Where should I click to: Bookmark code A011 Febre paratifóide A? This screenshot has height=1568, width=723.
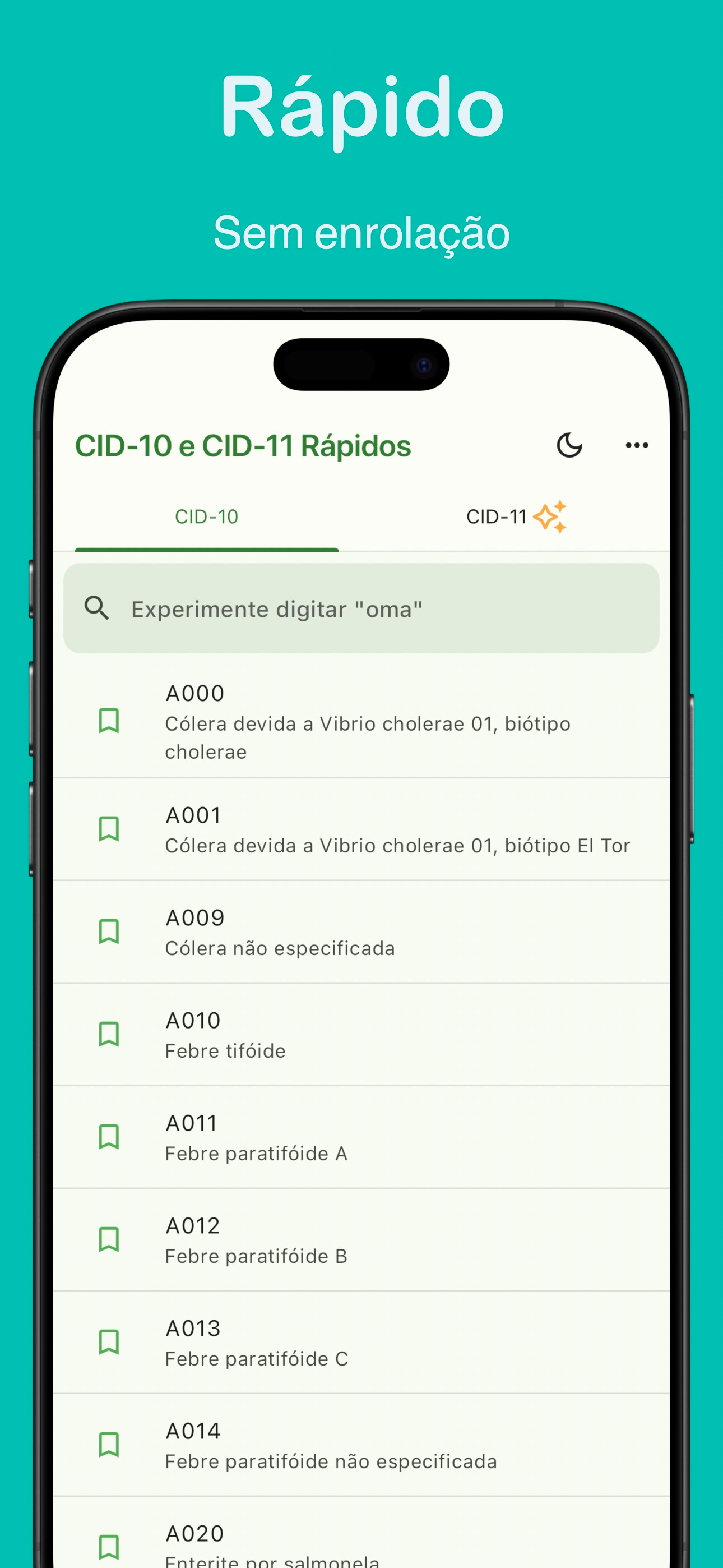[x=109, y=1137]
